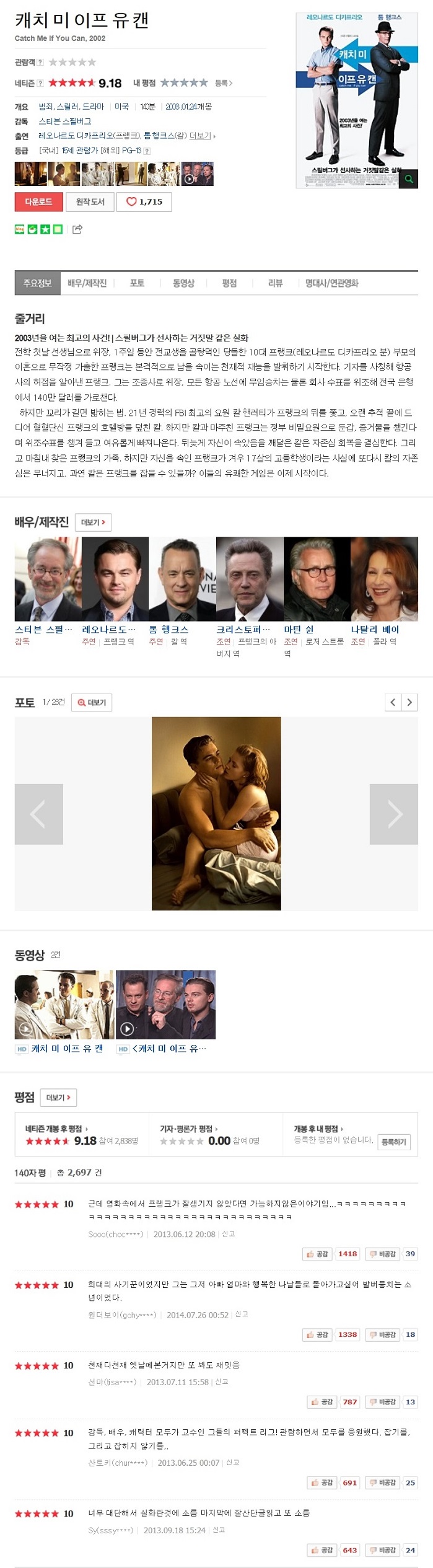This screenshot has width=433, height=1568.
Task: Share this movie page
Action: click(x=77, y=229)
